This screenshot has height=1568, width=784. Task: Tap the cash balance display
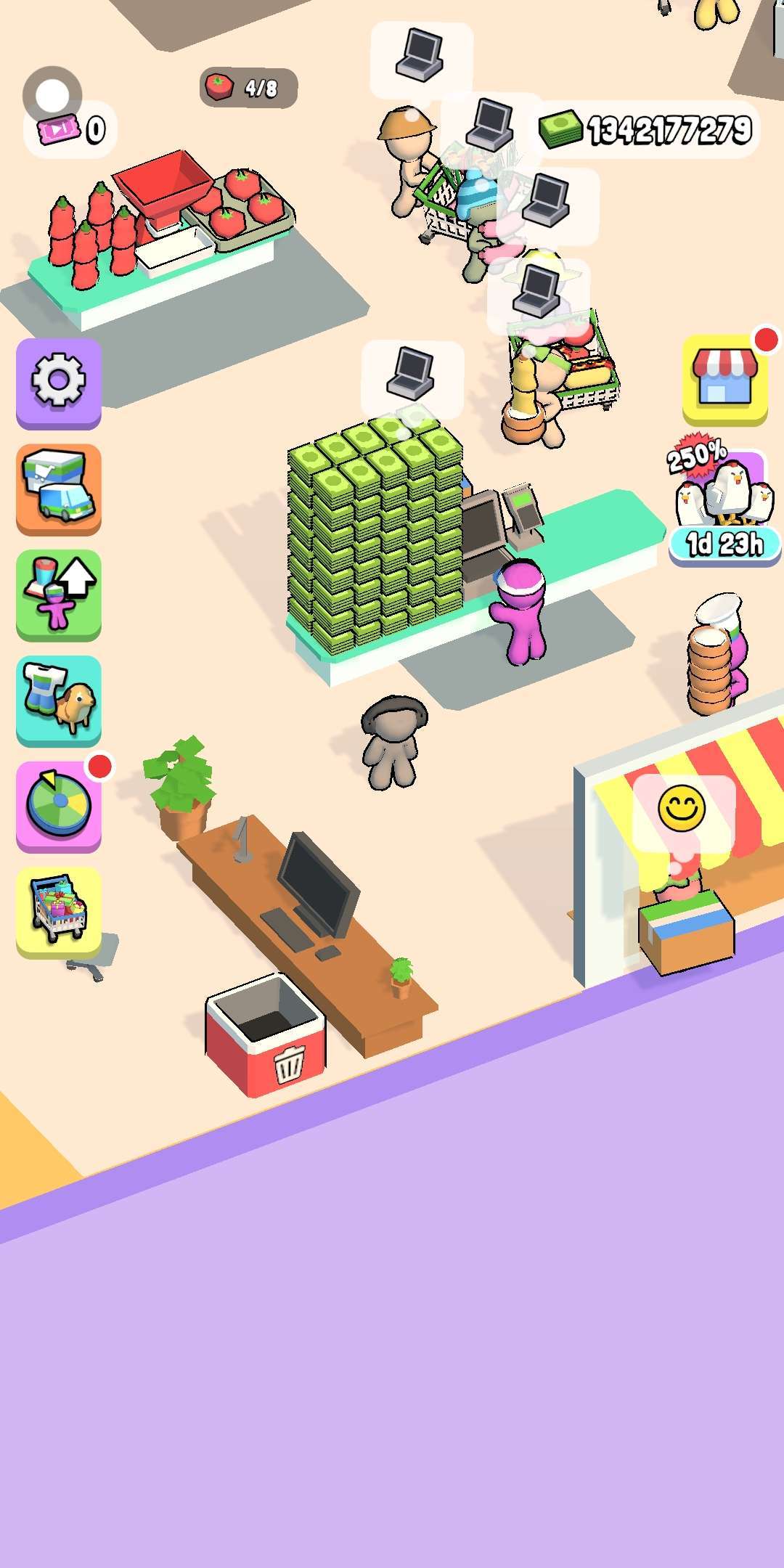(645, 130)
